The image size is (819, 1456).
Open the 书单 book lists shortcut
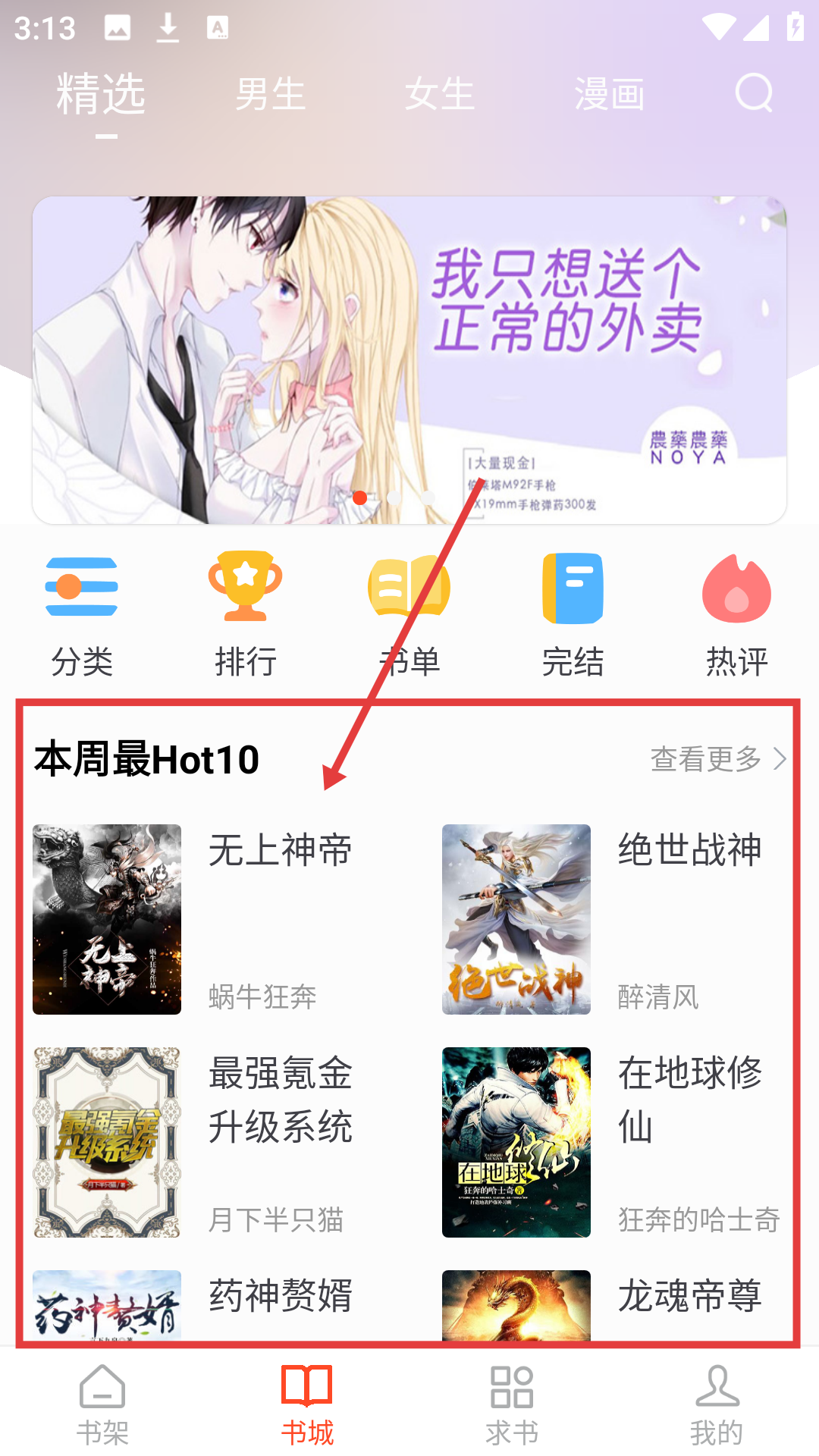(x=409, y=614)
